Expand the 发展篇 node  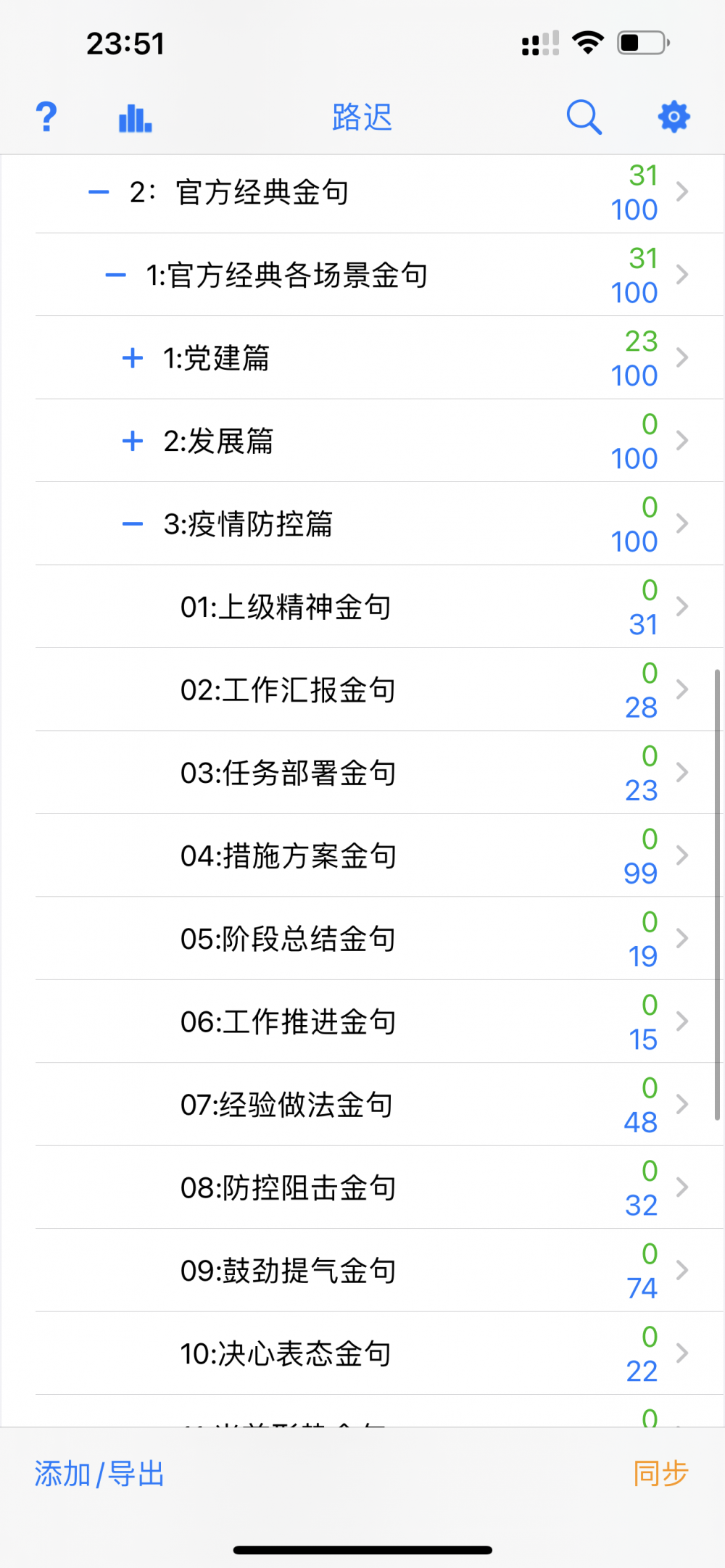[133, 441]
